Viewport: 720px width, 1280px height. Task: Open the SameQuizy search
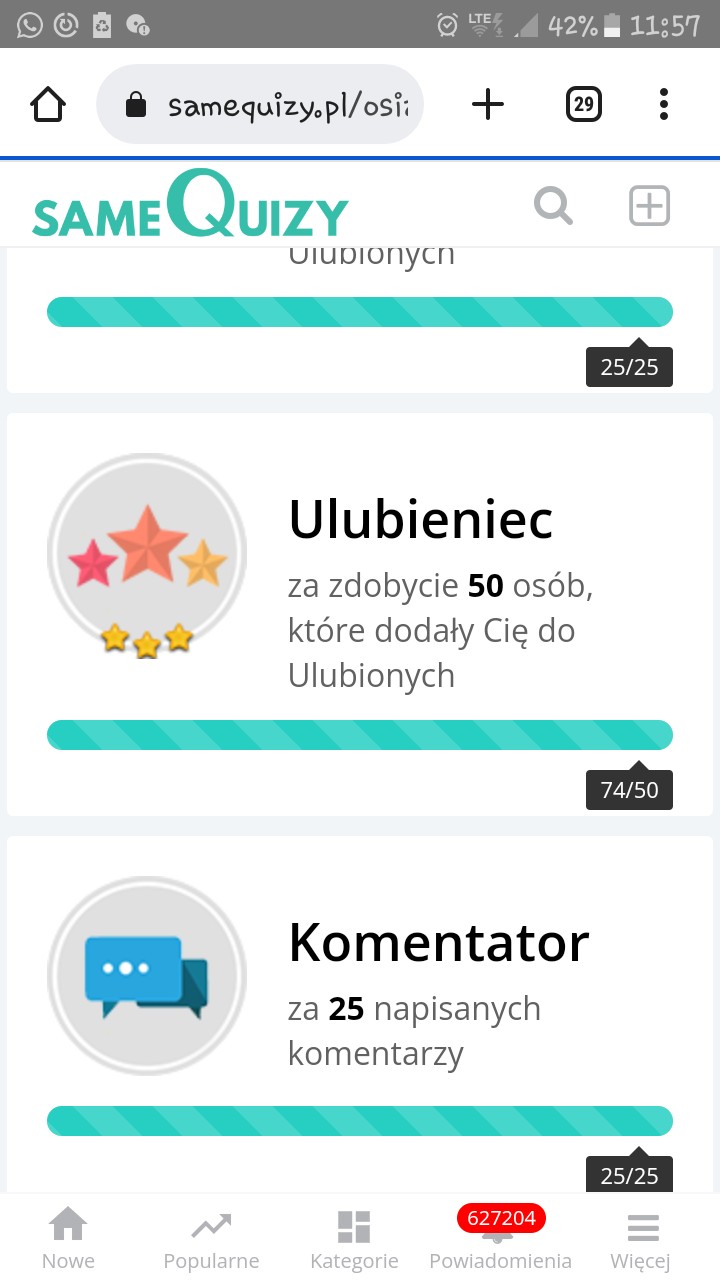(x=553, y=206)
